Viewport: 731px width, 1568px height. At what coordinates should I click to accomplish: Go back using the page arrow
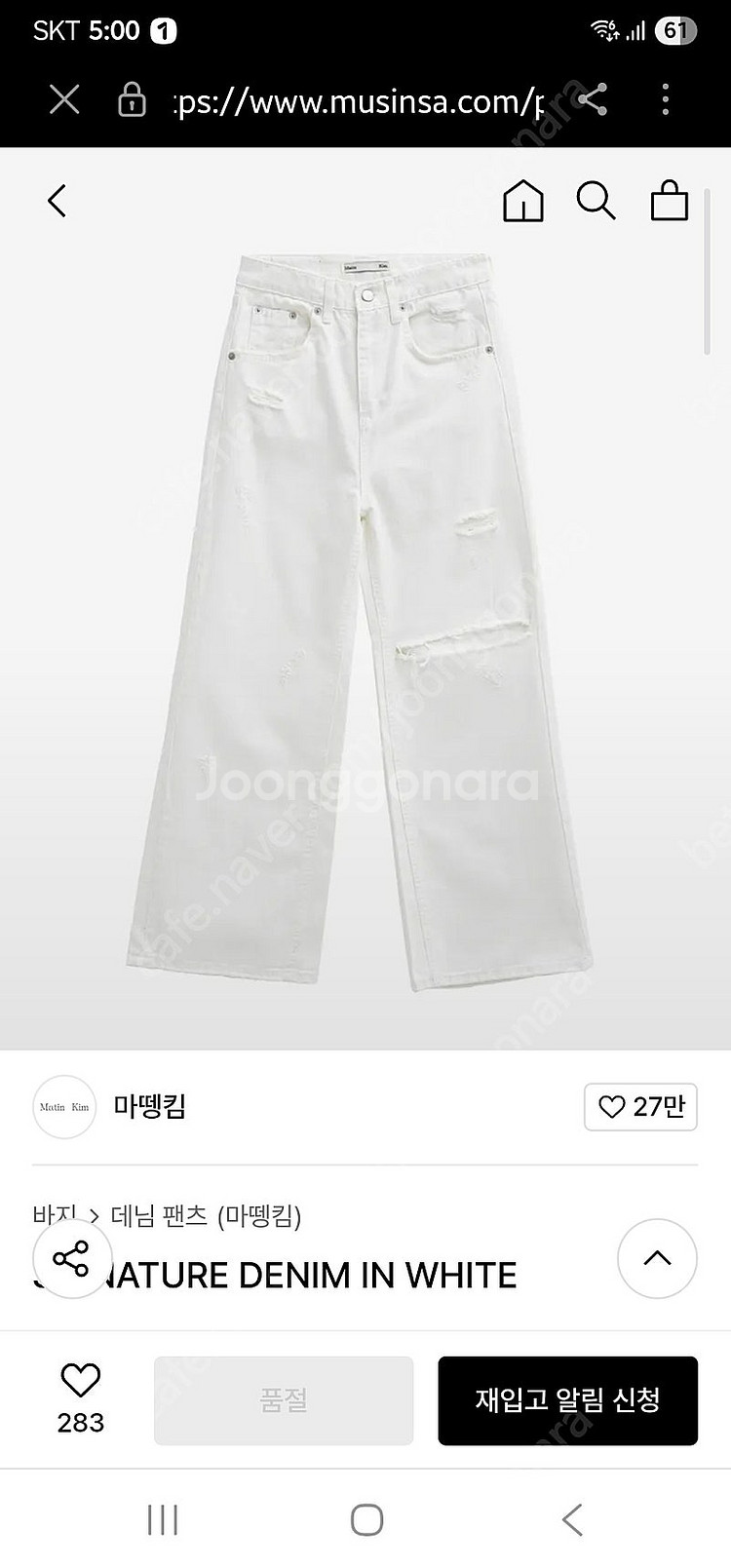tap(58, 201)
